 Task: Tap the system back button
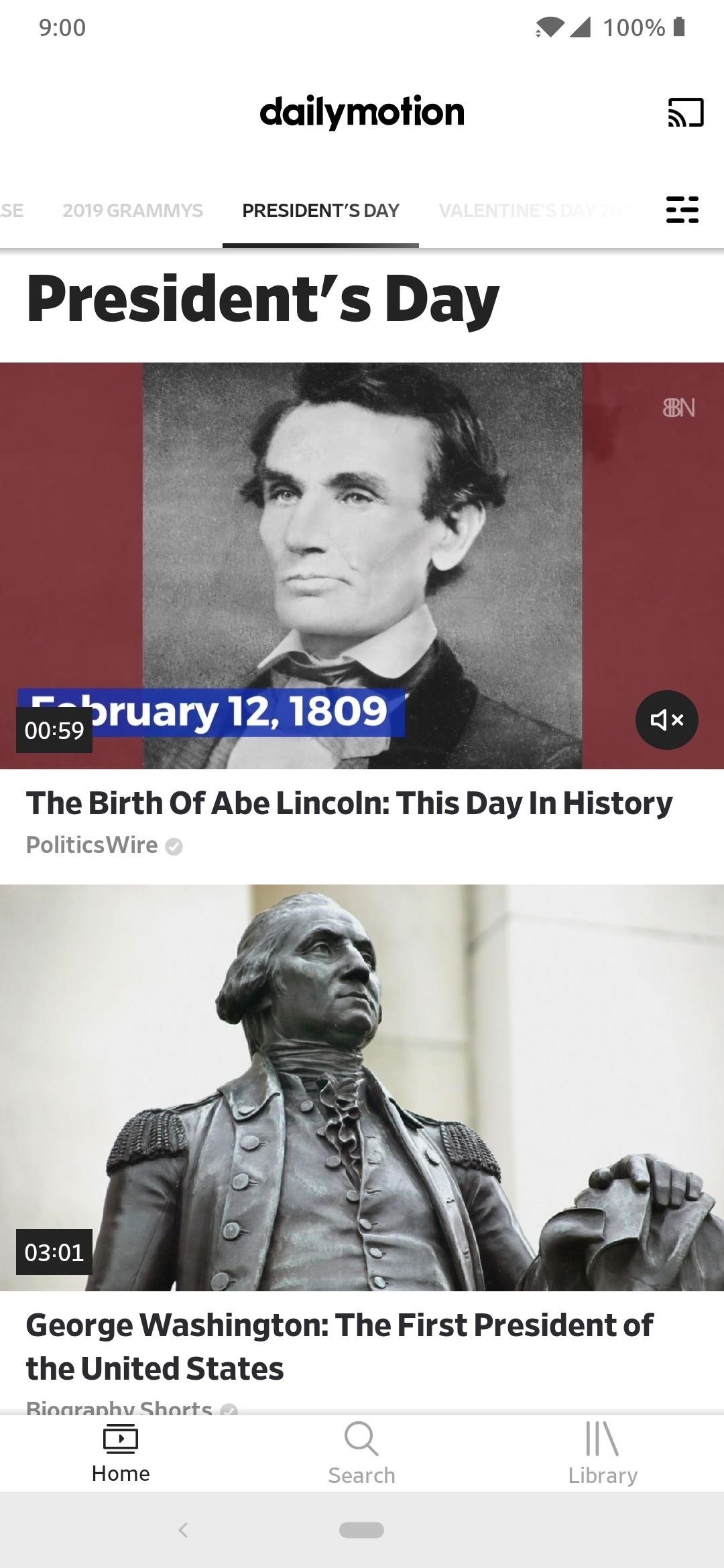(183, 1530)
